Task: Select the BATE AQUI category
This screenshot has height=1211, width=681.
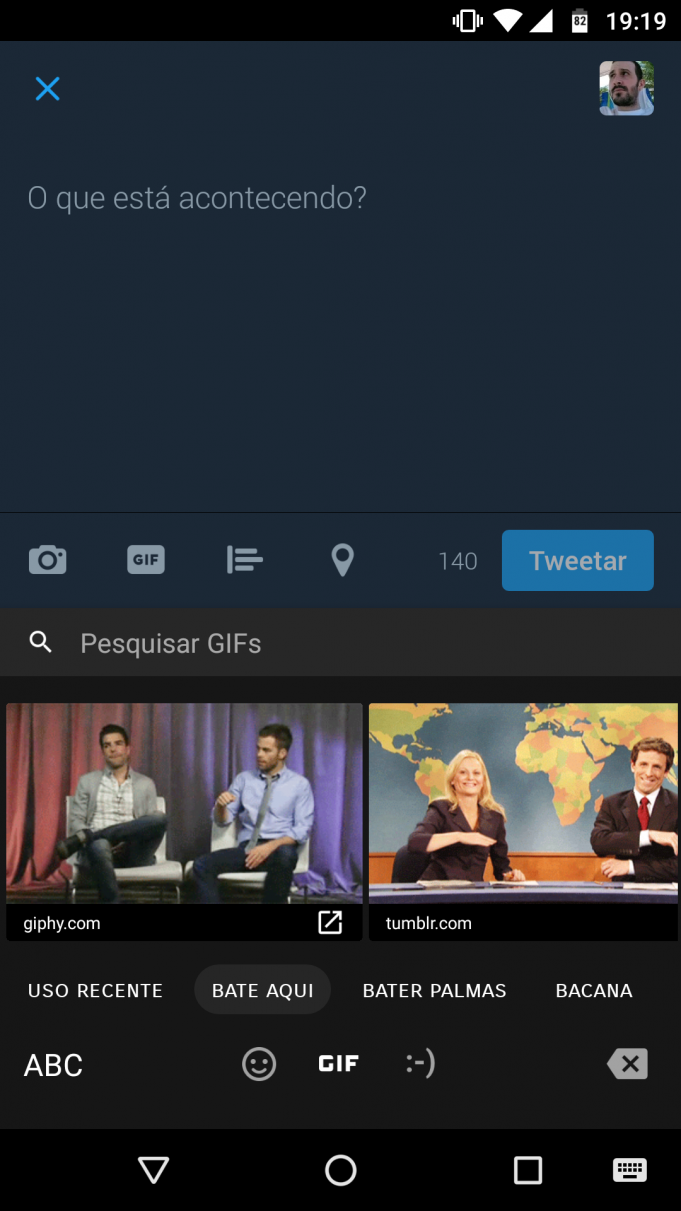Action: (x=262, y=990)
